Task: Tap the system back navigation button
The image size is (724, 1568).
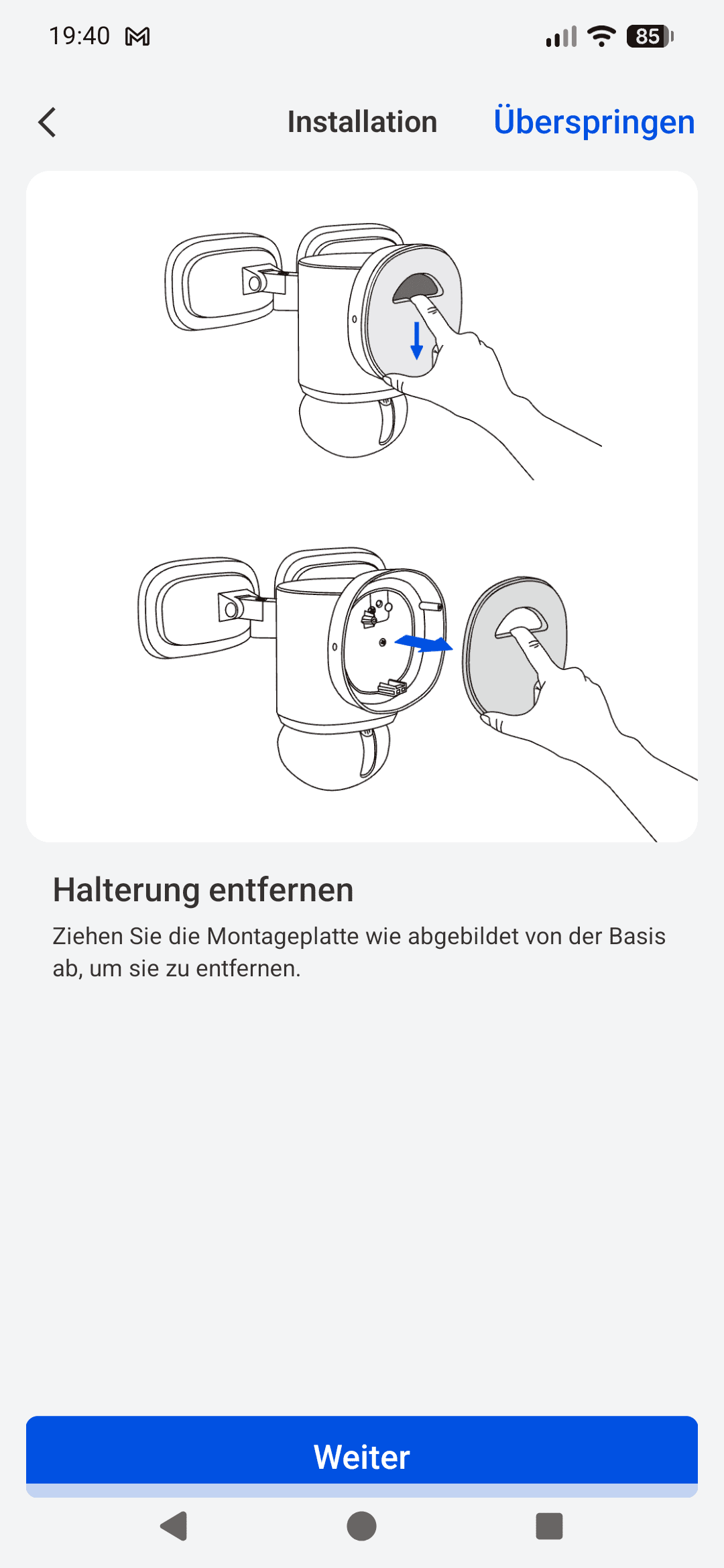Action: click(x=174, y=1526)
